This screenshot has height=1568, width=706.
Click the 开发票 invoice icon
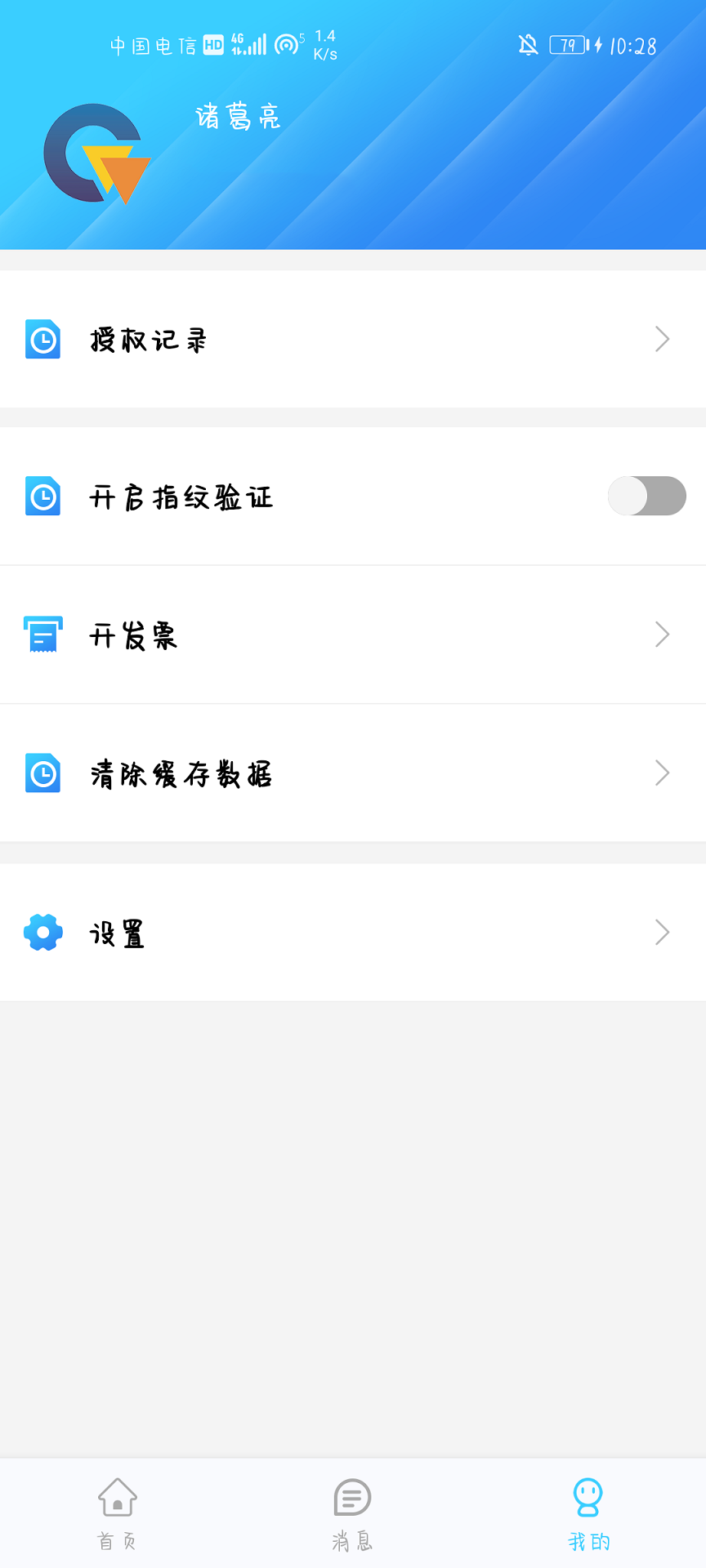tap(42, 634)
